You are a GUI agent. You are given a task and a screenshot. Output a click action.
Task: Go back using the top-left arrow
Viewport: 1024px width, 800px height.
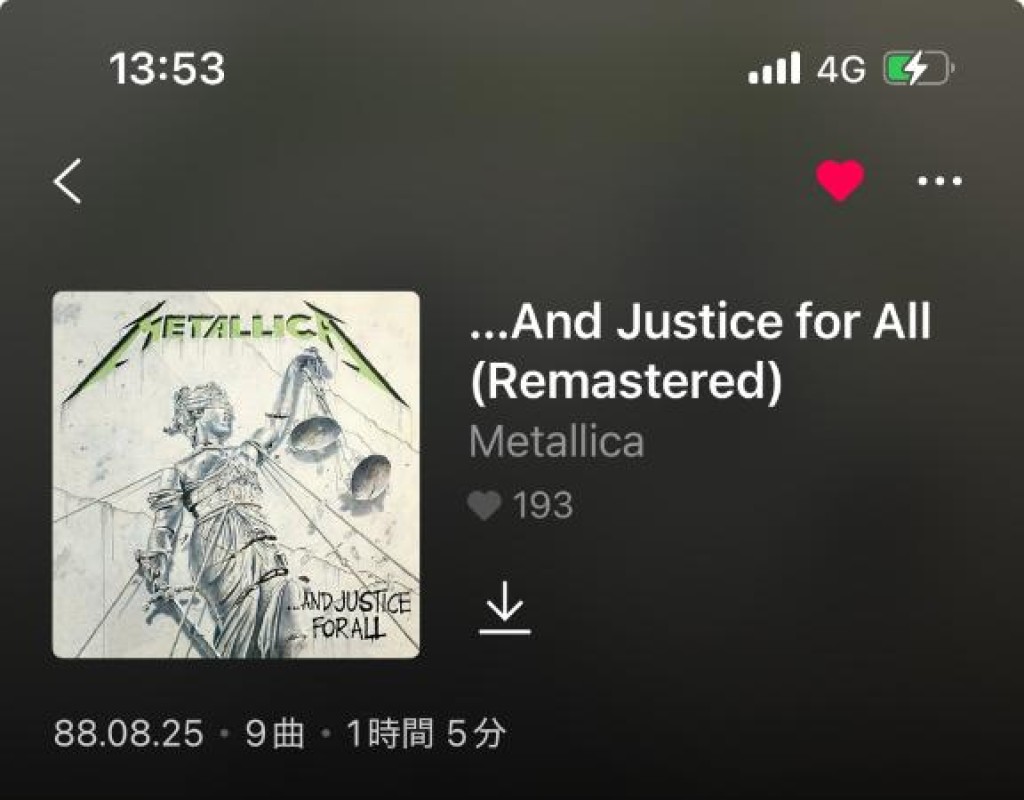(x=68, y=182)
